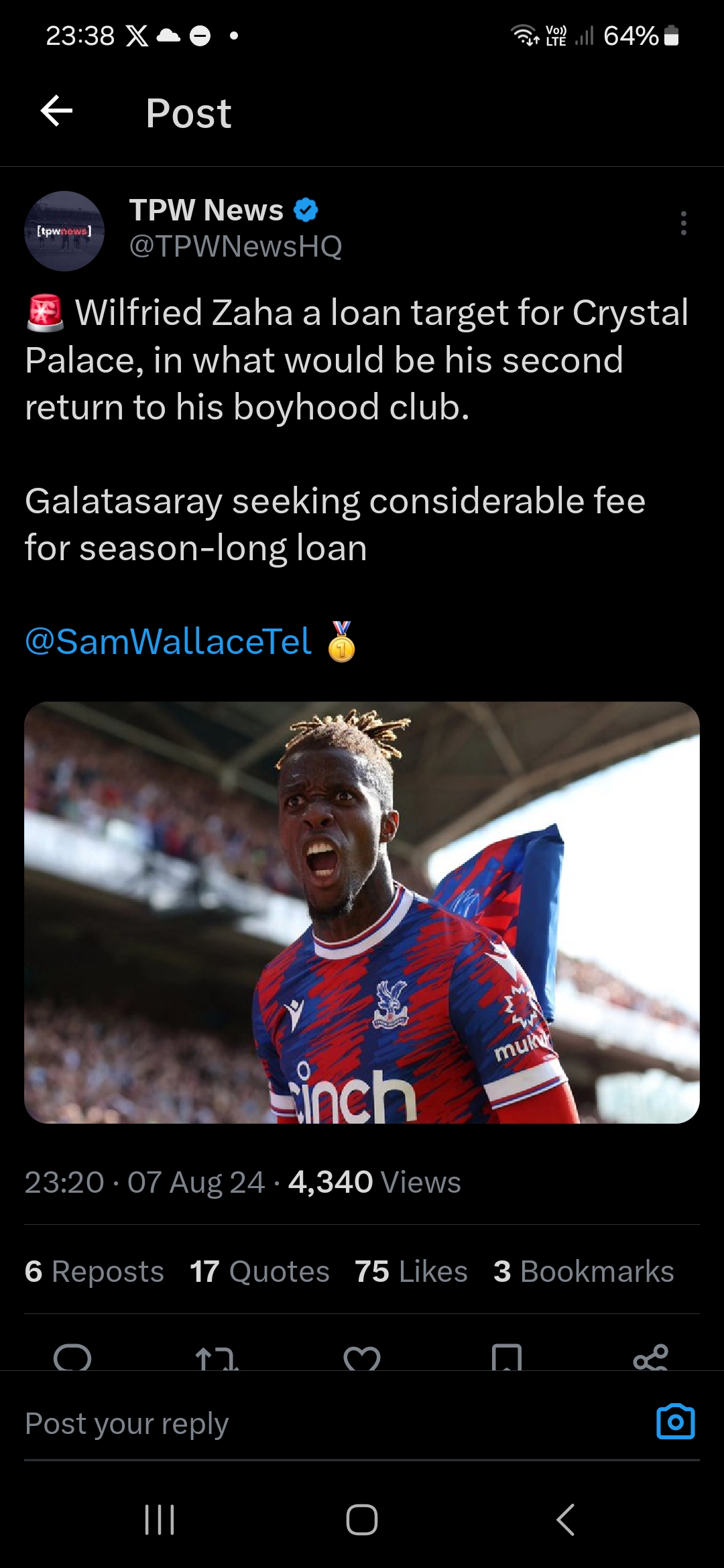Screen dimensions: 724x1568
Task: Reply to the post with comment icon
Action: click(x=72, y=1358)
